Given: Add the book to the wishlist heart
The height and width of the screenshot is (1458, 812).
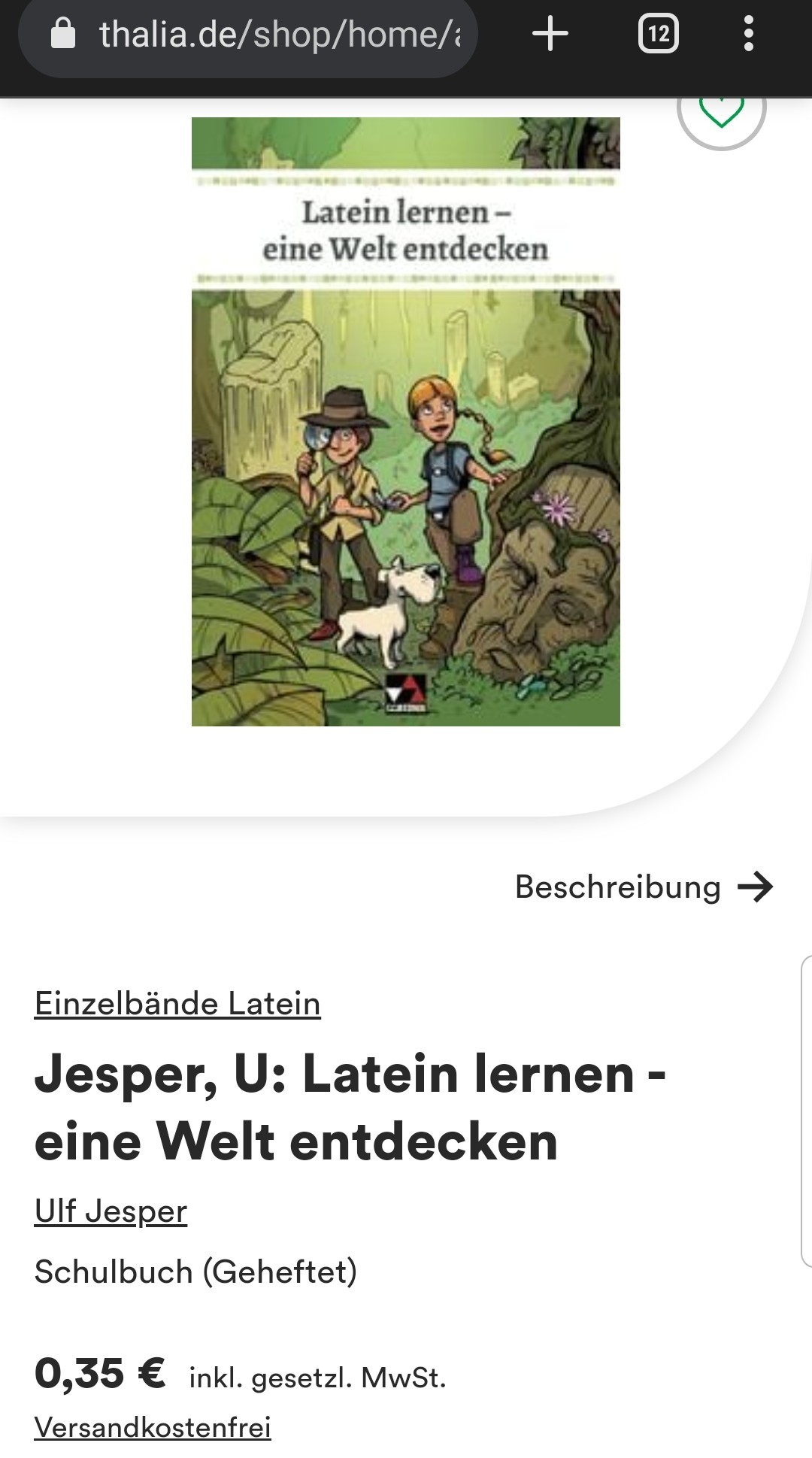Looking at the screenshot, I should tap(722, 113).
